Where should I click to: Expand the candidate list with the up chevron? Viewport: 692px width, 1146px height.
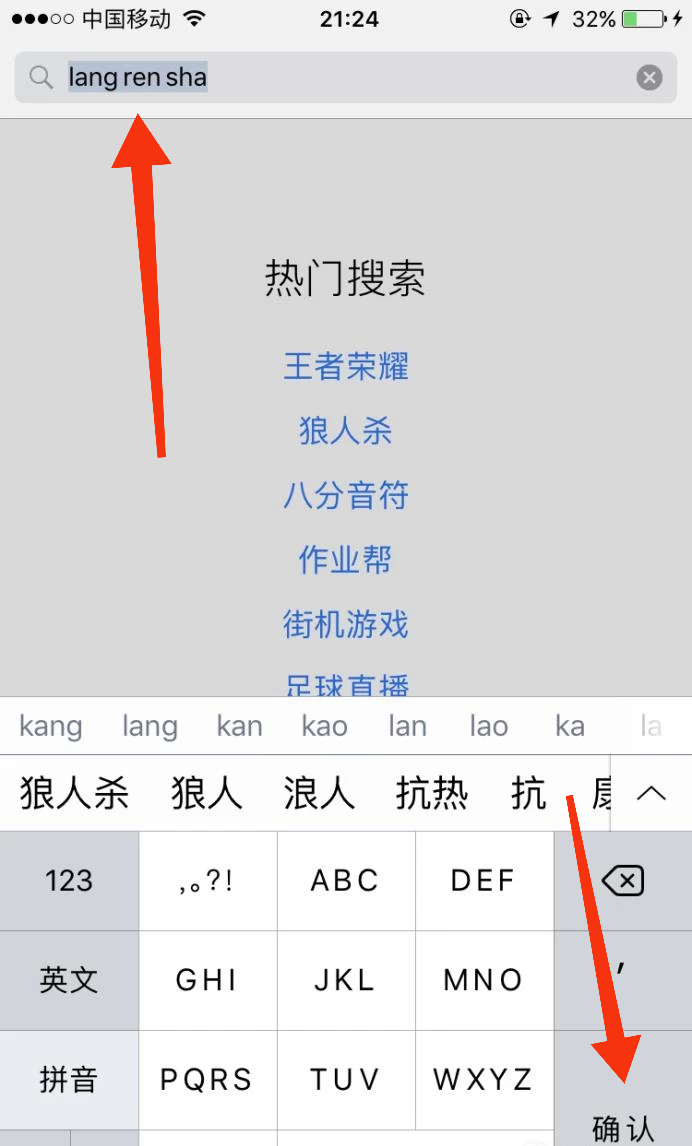(651, 793)
